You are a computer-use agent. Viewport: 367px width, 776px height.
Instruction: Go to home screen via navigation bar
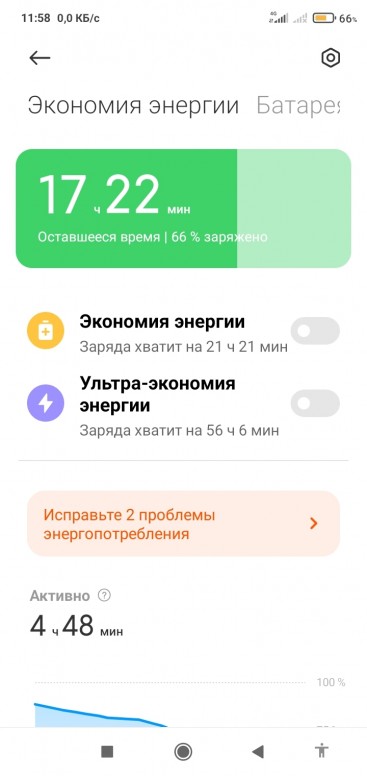[x=183, y=752]
